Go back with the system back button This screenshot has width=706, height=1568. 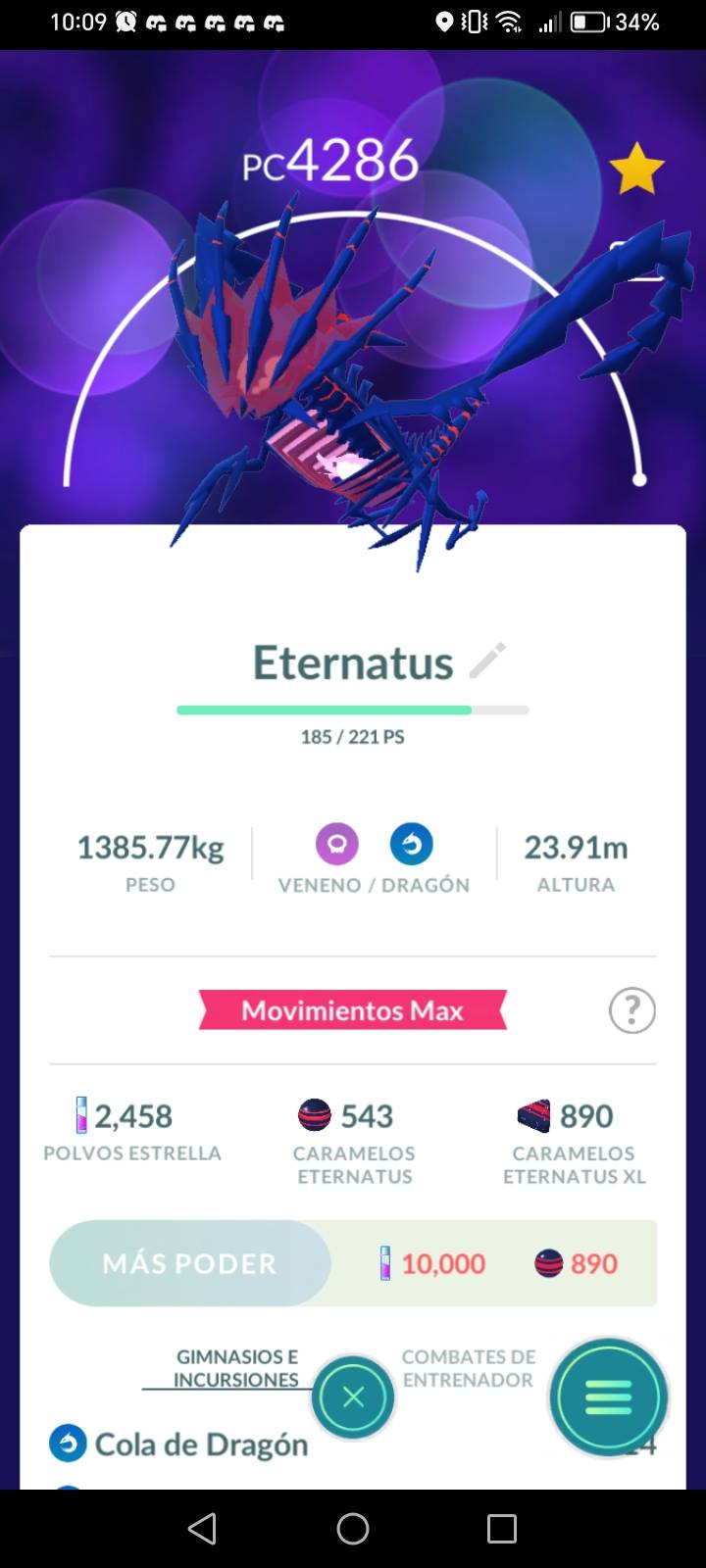[x=202, y=1529]
